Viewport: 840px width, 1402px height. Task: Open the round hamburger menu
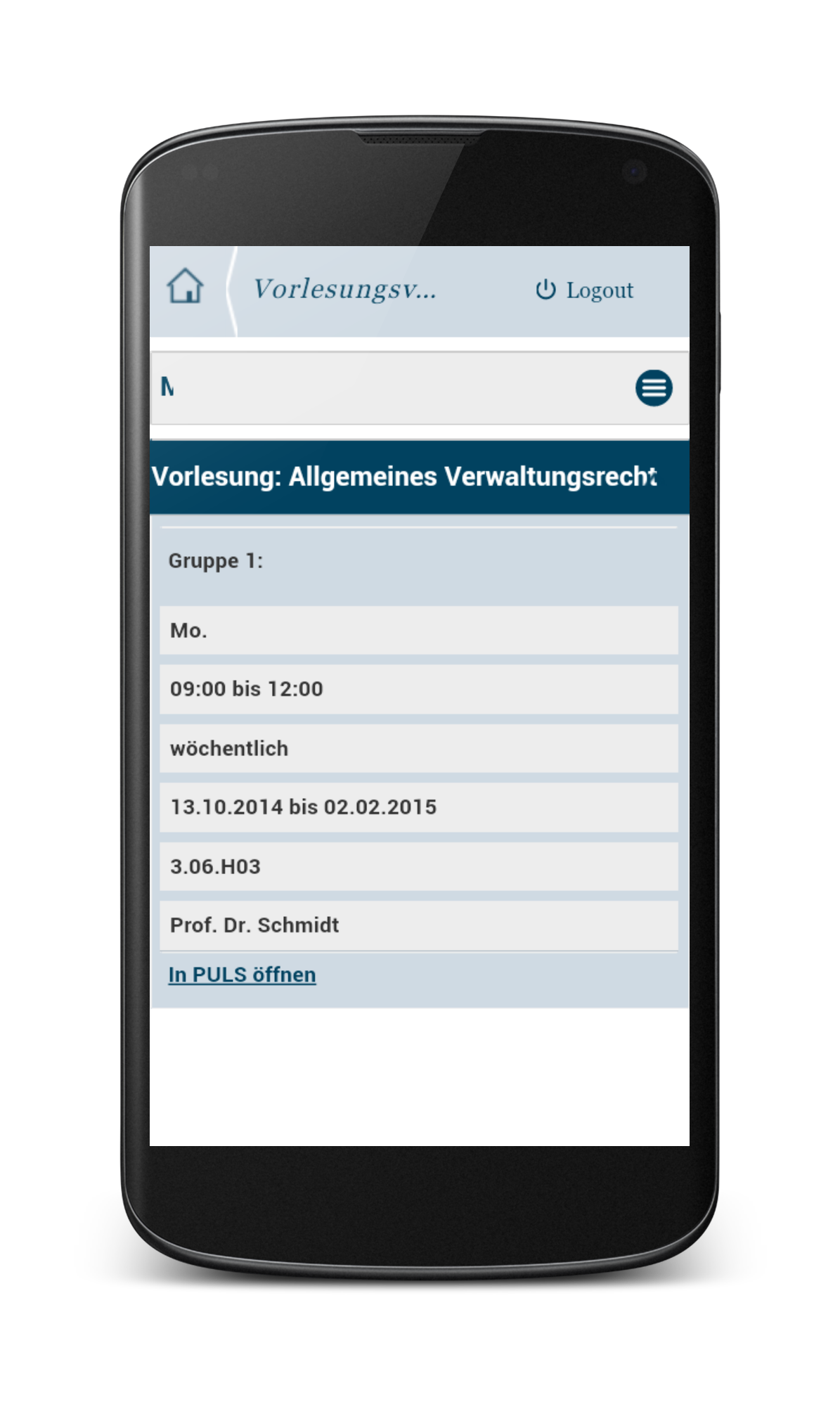tap(654, 388)
